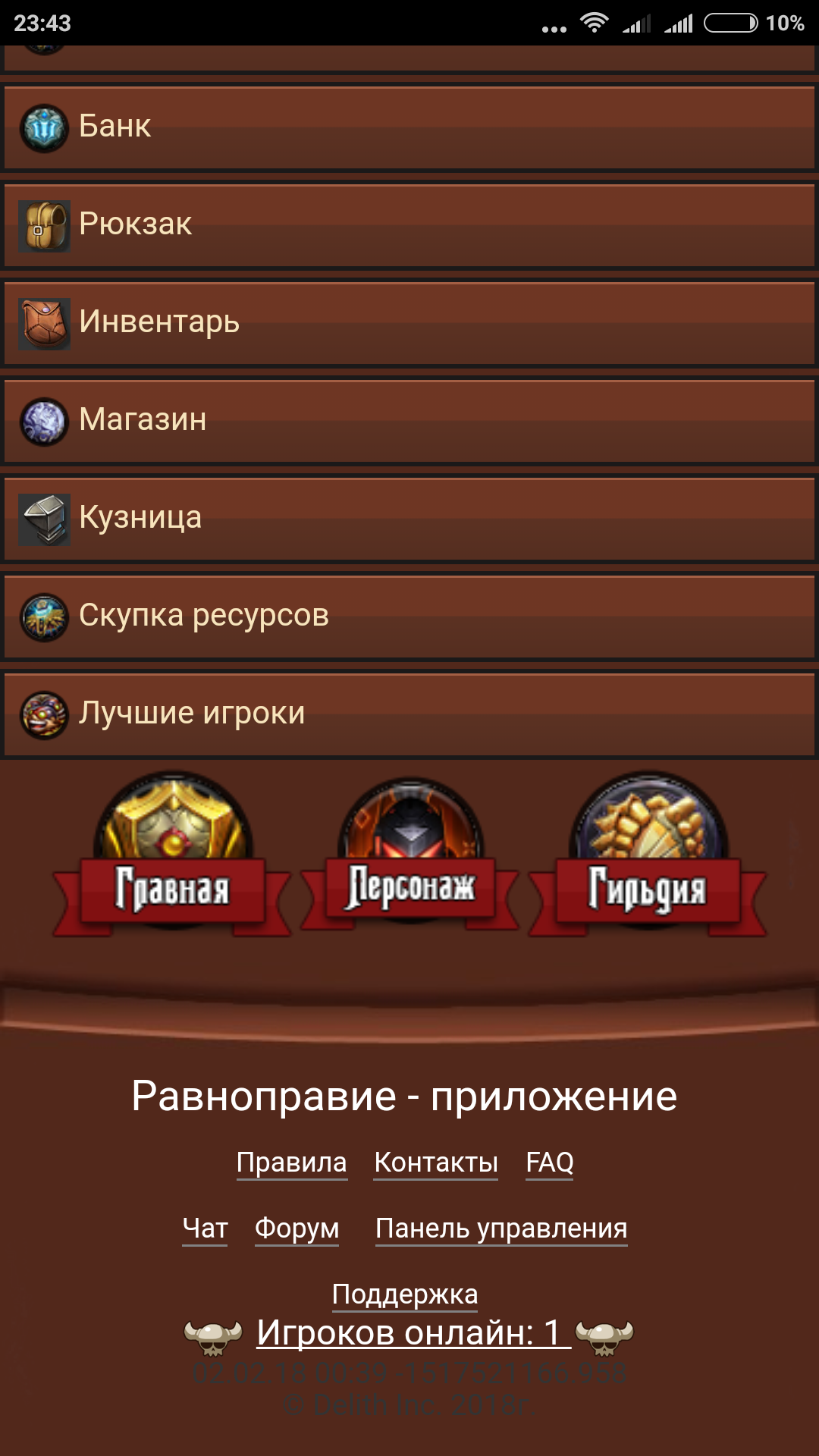Viewport: 819px width, 1456px height.
Task: Open the Правила link
Action: coord(291,1162)
